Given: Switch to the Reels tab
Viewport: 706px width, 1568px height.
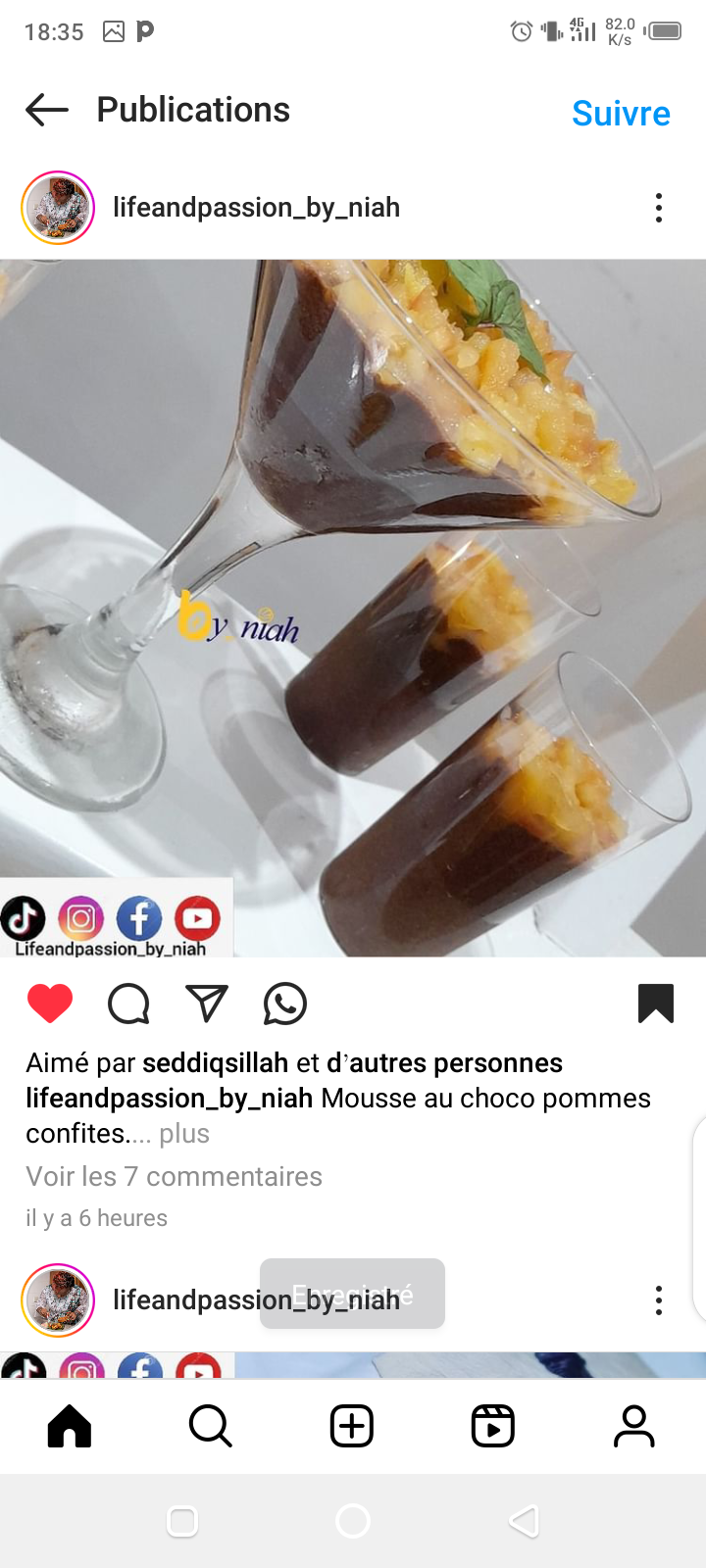Looking at the screenshot, I should point(493,1426).
